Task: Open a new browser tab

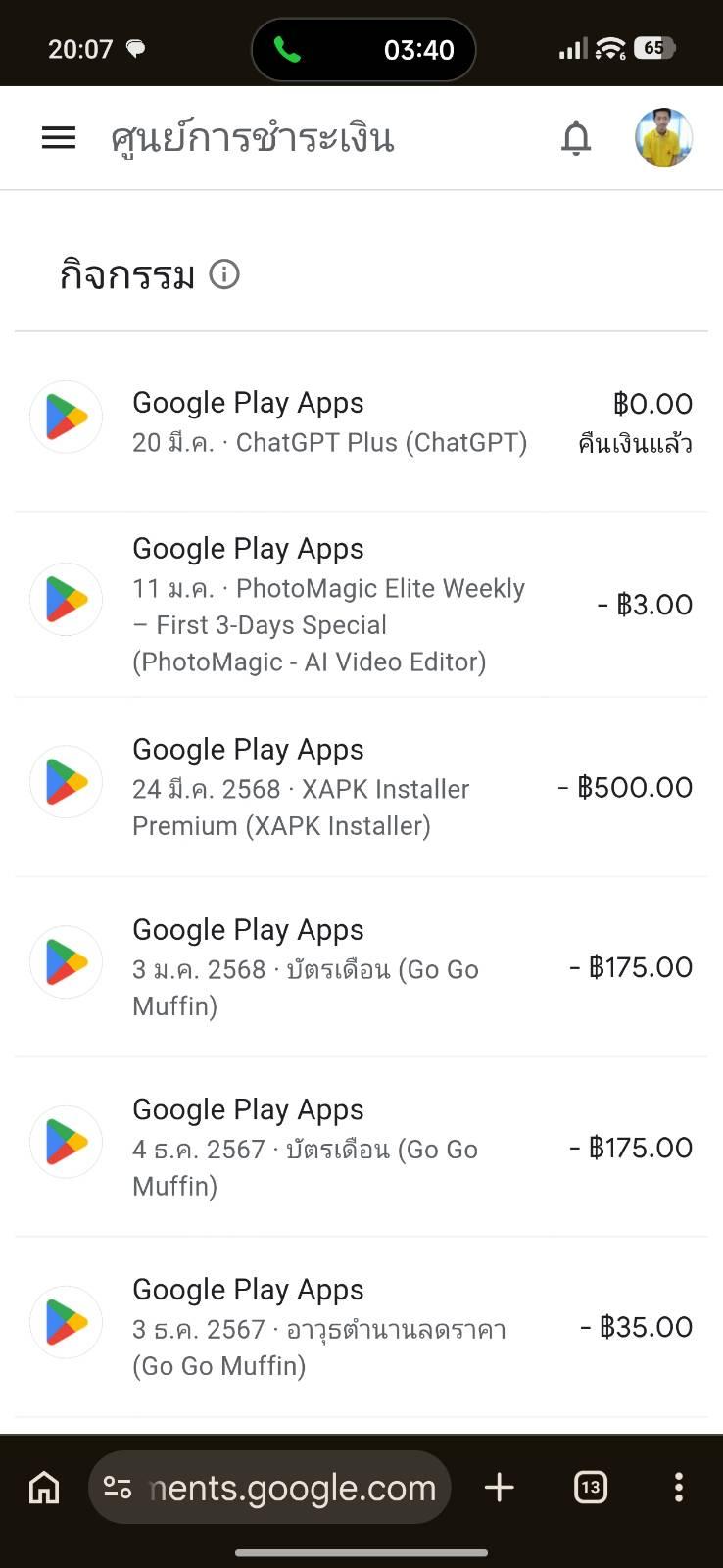Action: [499, 1488]
